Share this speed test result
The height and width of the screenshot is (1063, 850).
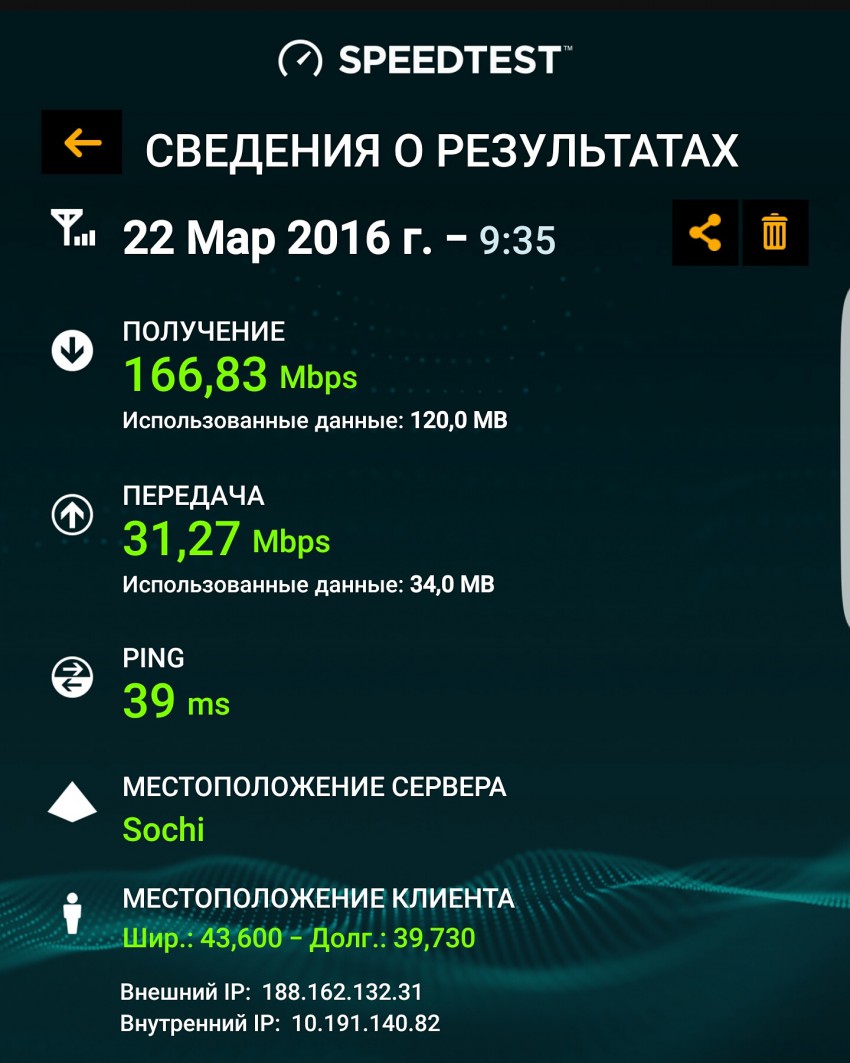705,233
